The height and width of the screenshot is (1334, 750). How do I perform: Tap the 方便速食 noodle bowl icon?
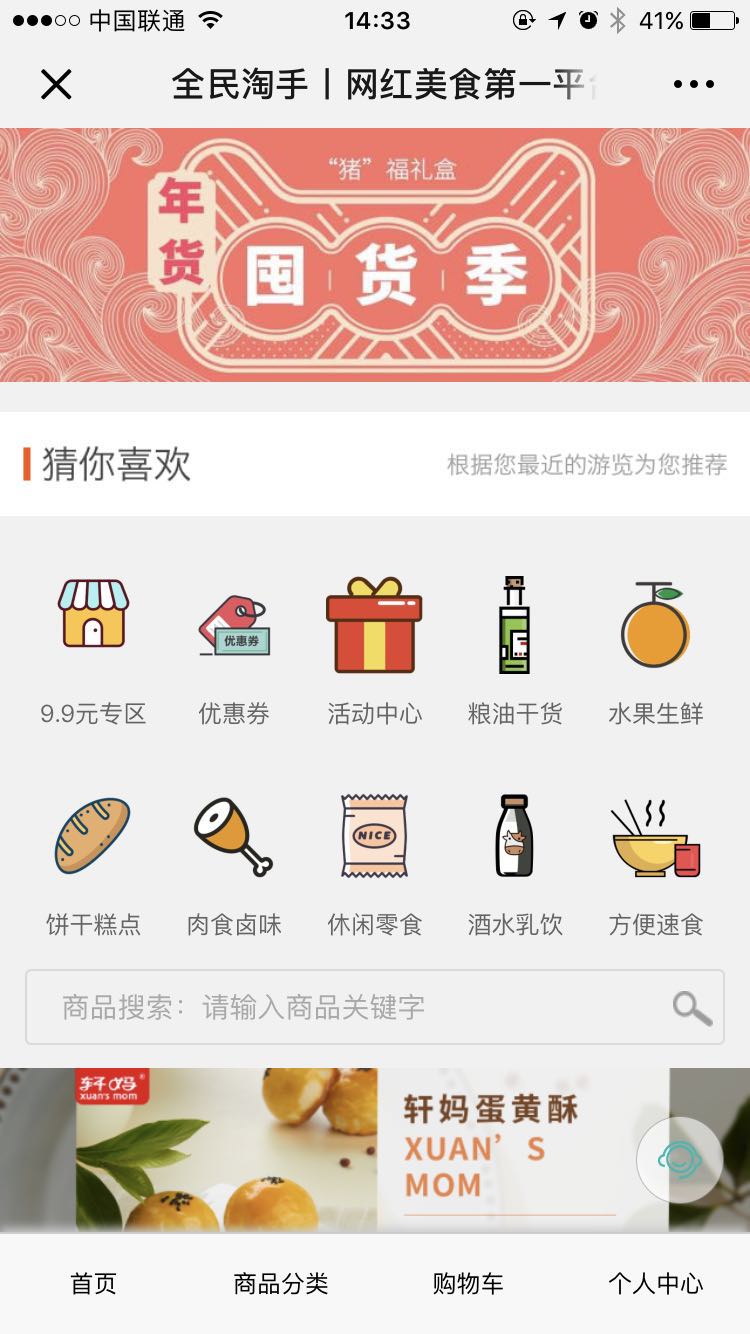click(x=654, y=835)
